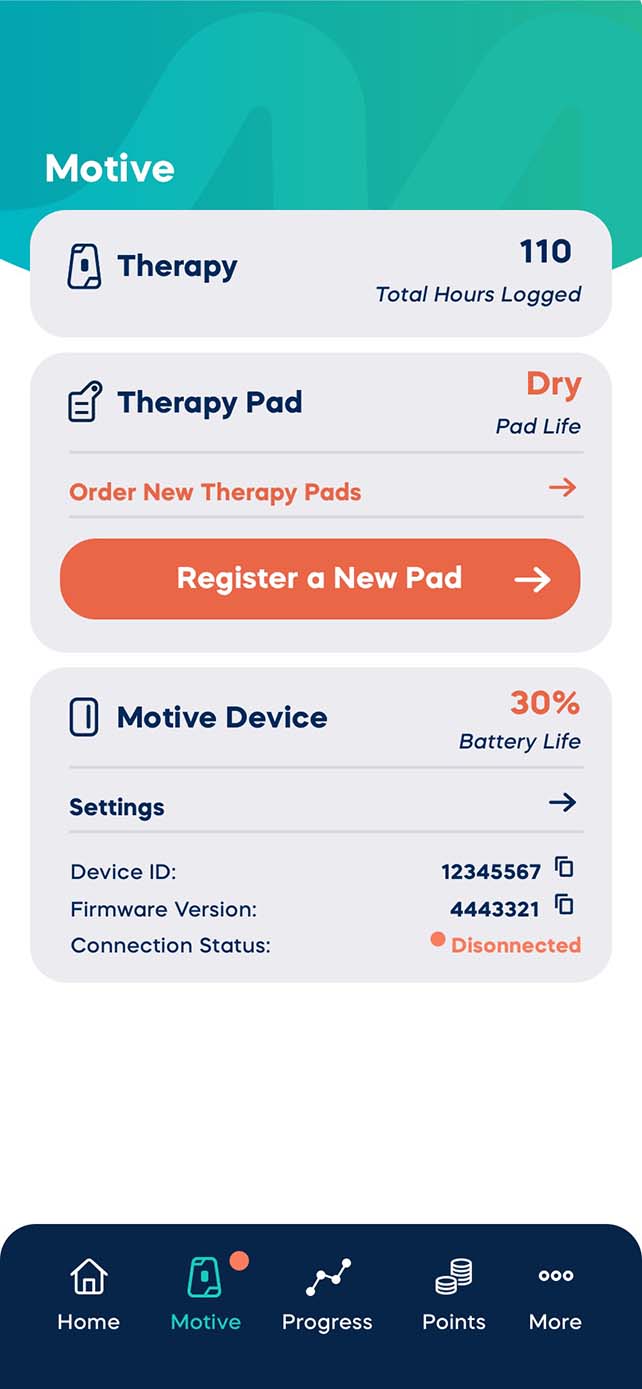Copy the Firmware Version number
This screenshot has height=1389, width=642.
pos(564,905)
